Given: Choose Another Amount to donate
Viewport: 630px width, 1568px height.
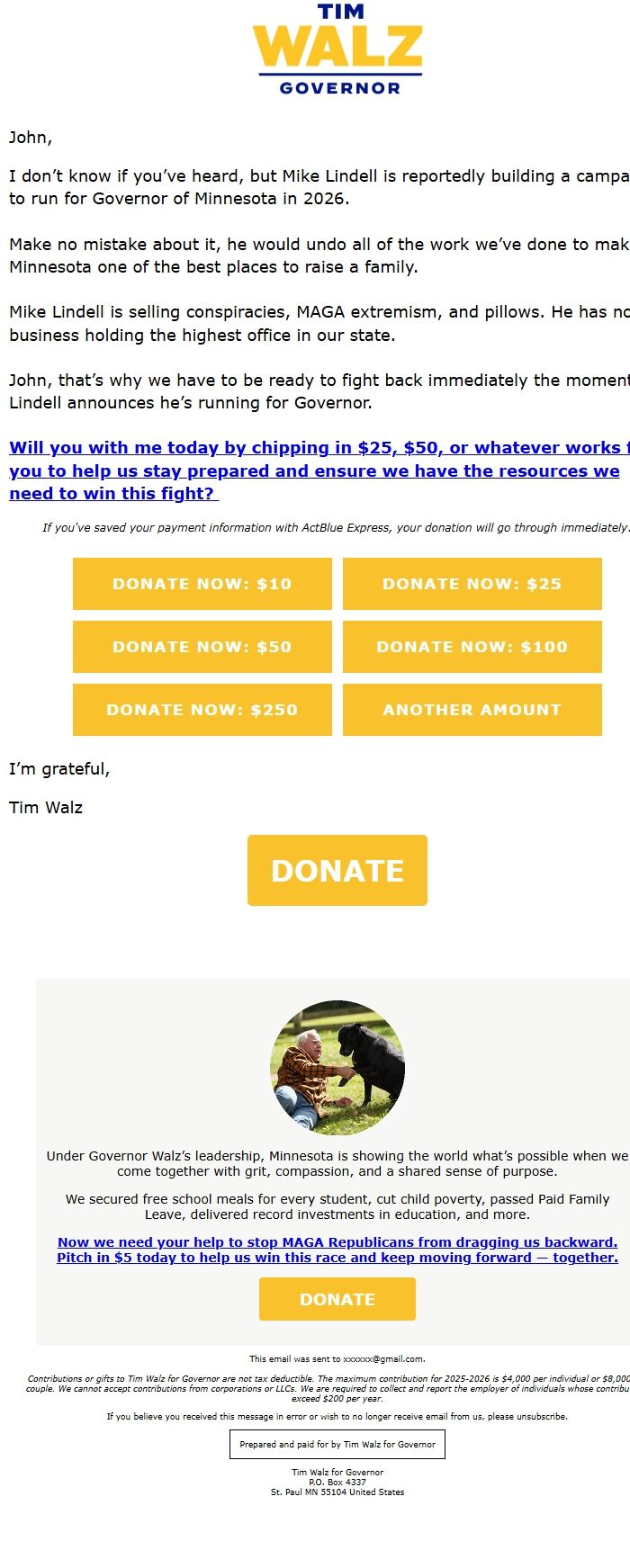Looking at the screenshot, I should (x=472, y=710).
